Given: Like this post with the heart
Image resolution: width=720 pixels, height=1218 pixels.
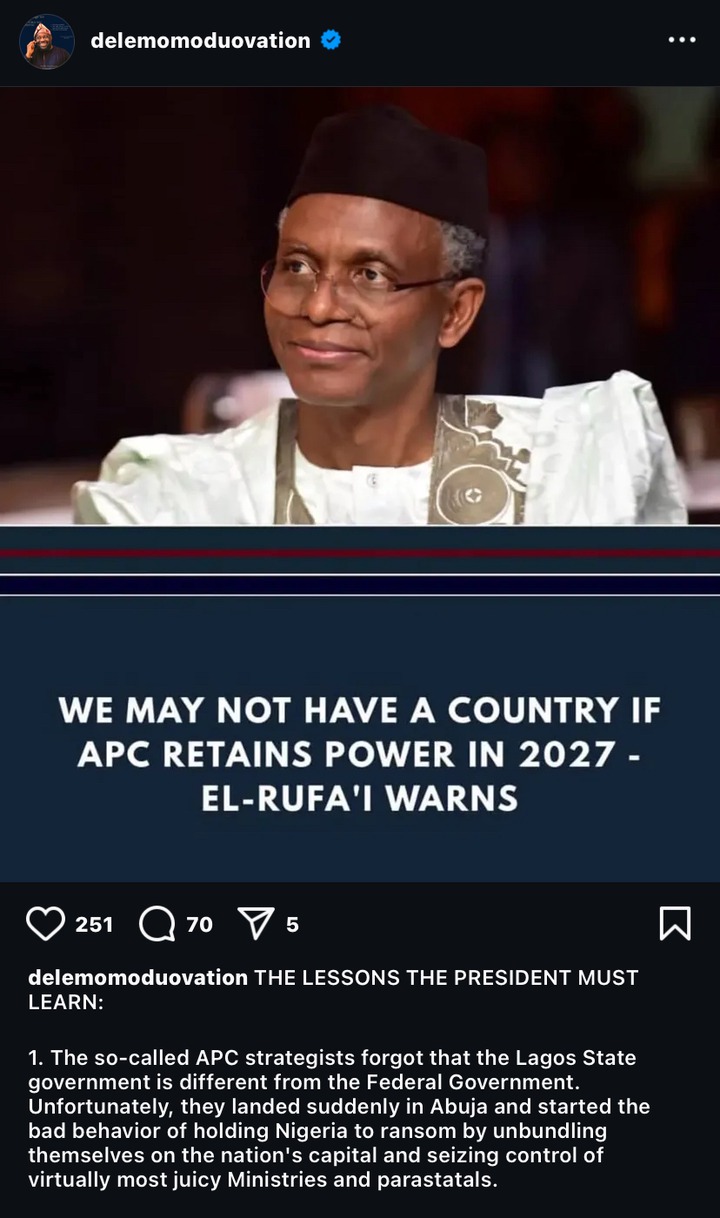Looking at the screenshot, I should click(46, 924).
